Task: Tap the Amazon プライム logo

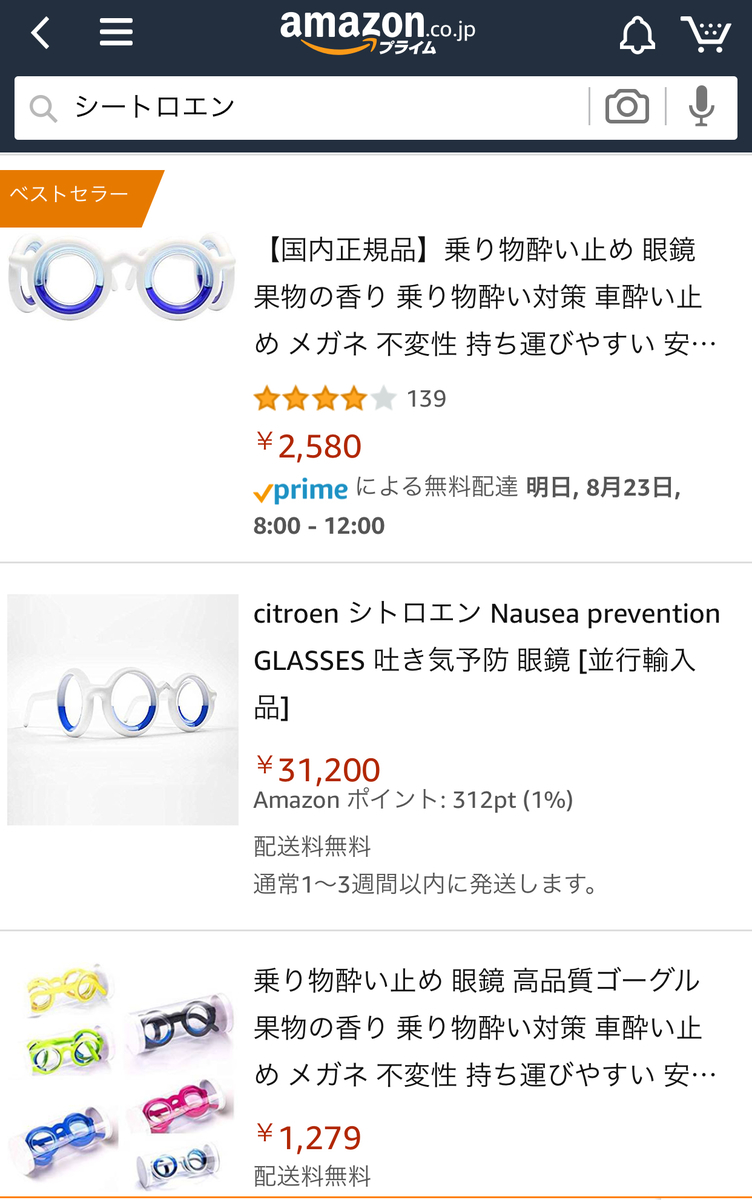Action: (375, 32)
